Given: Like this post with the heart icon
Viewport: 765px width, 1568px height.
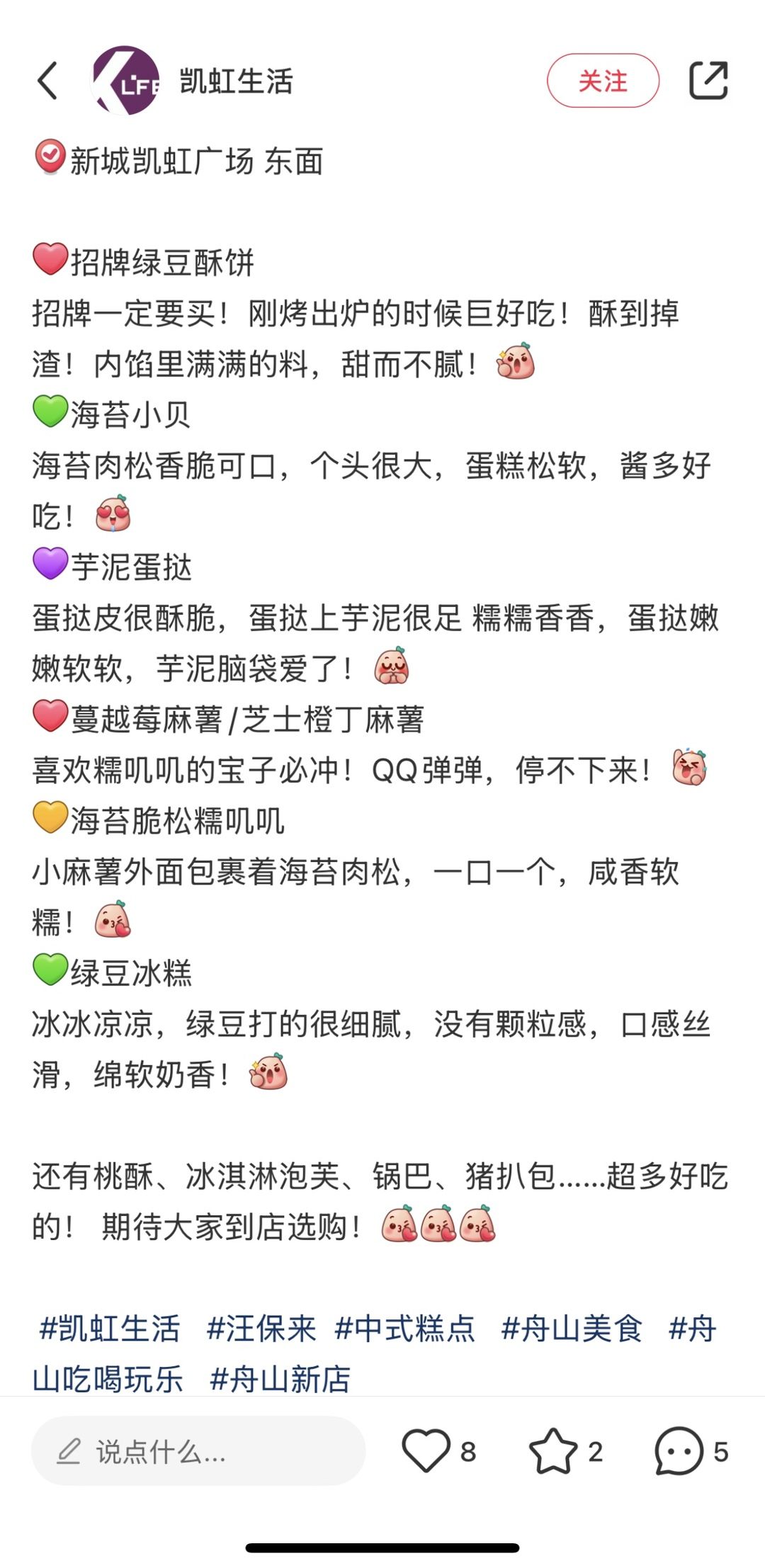Looking at the screenshot, I should [x=426, y=1451].
